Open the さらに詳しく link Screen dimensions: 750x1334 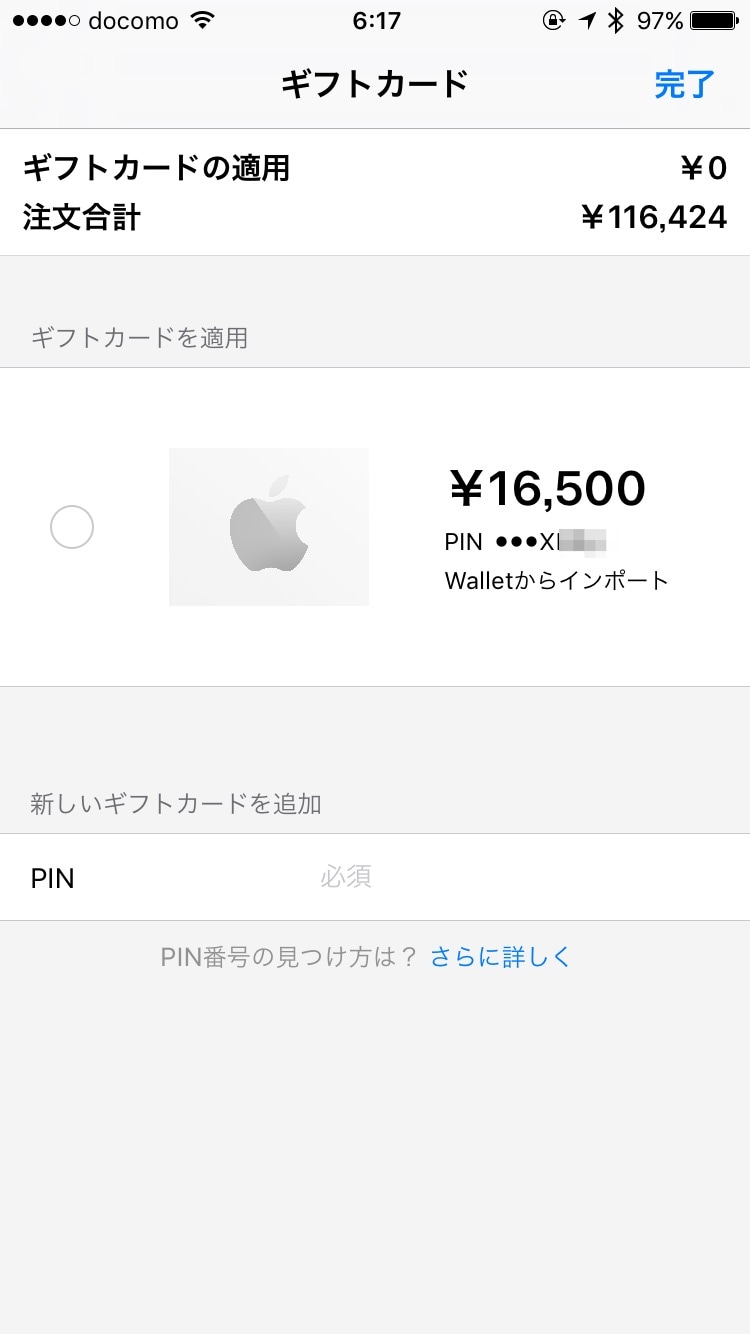tap(500, 957)
